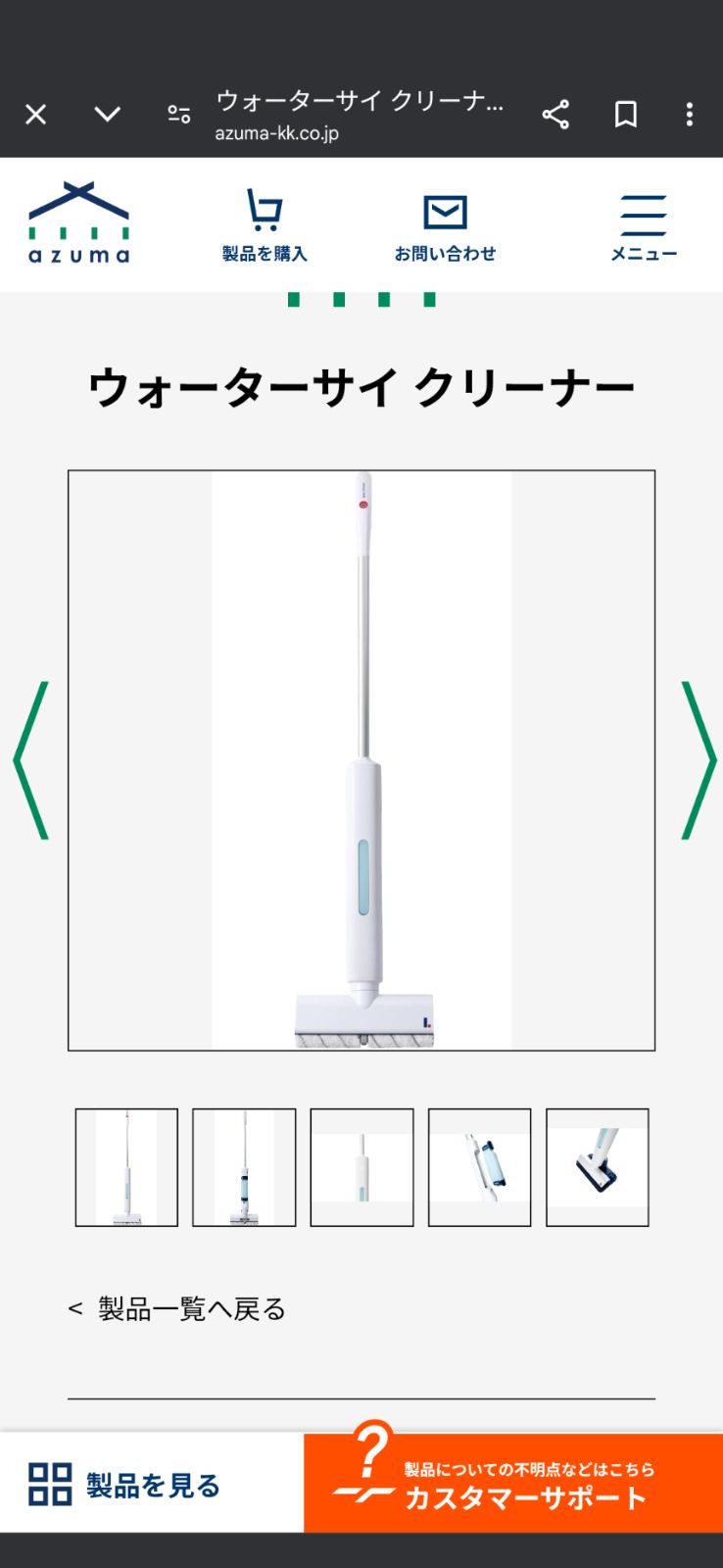Open カスタマーサポート support button
The width and height of the screenshot is (723, 1568).
(513, 1484)
